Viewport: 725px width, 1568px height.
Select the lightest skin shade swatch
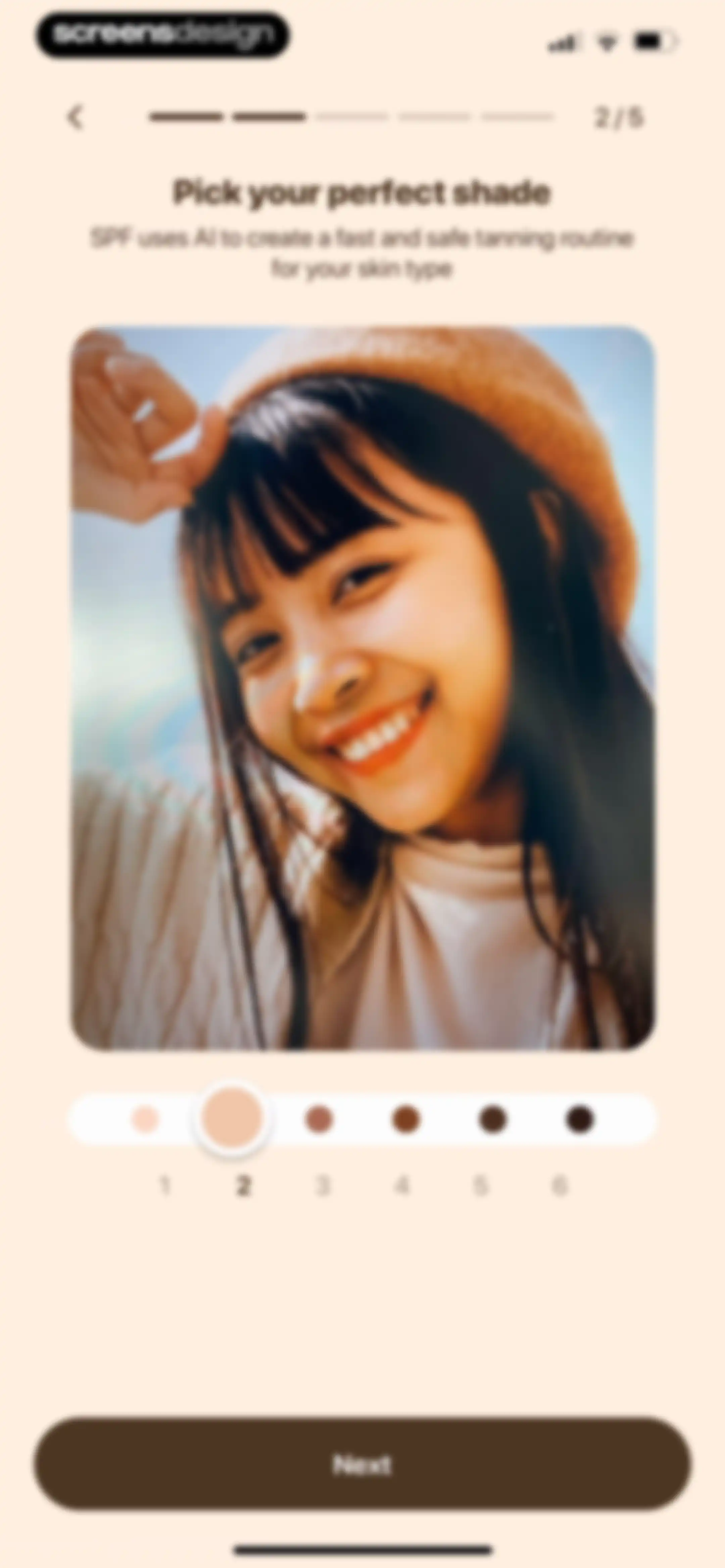(x=145, y=1119)
